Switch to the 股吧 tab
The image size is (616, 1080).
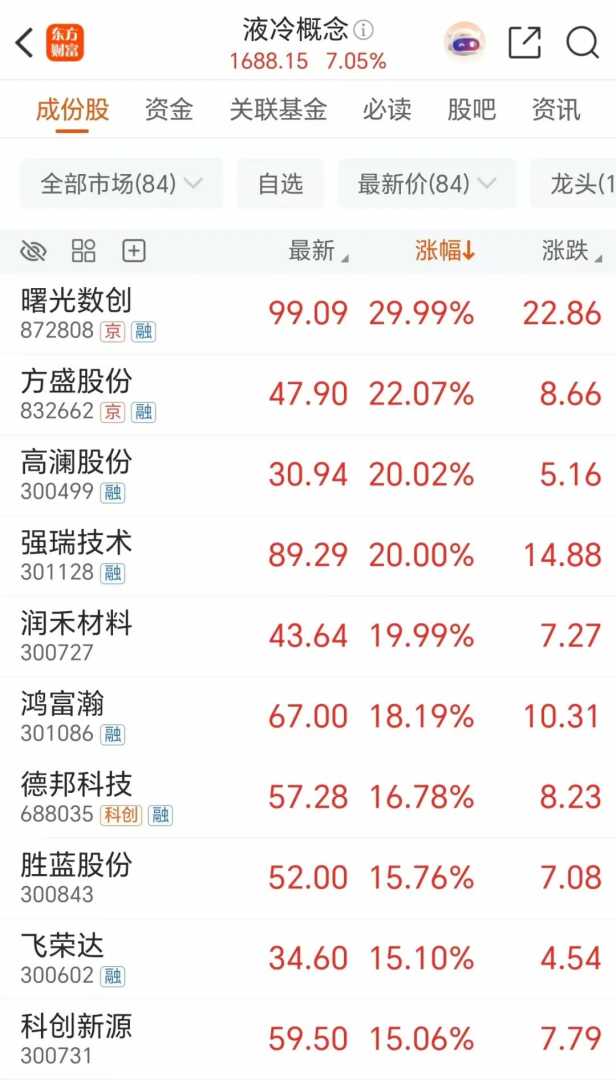tap(471, 109)
